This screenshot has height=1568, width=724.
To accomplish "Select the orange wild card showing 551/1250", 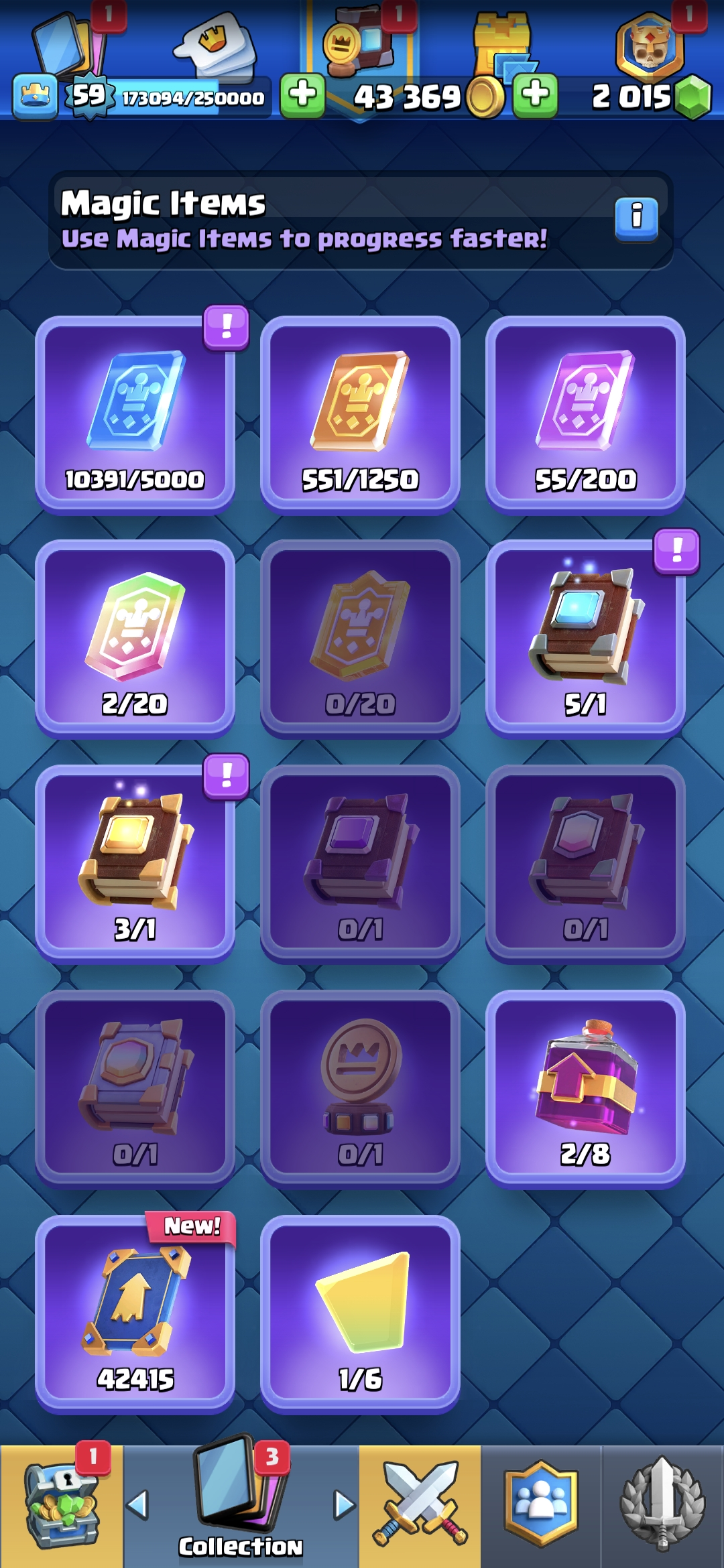I will (360, 413).
